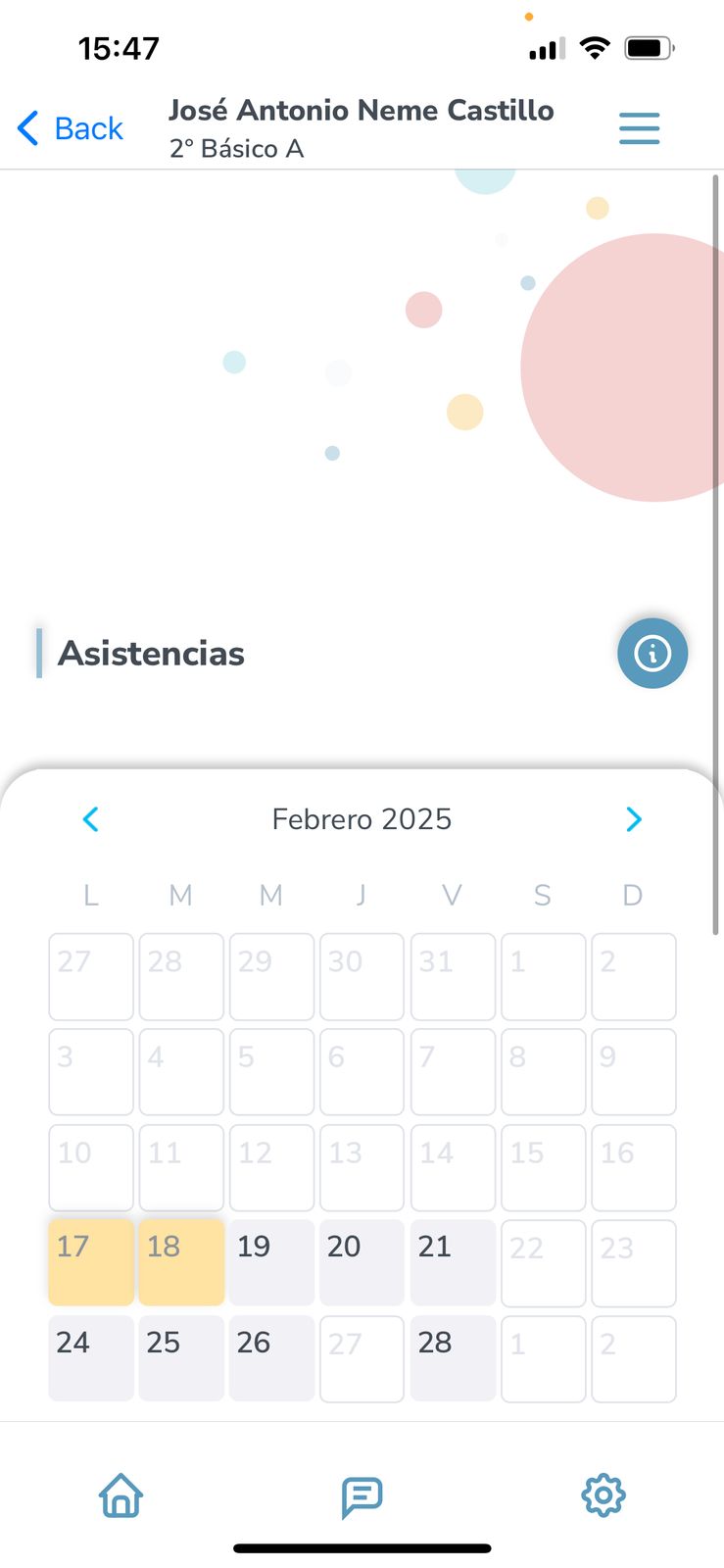Screen dimensions: 724x1568
Task: Select February 28 on the calendar
Action: (x=453, y=1357)
